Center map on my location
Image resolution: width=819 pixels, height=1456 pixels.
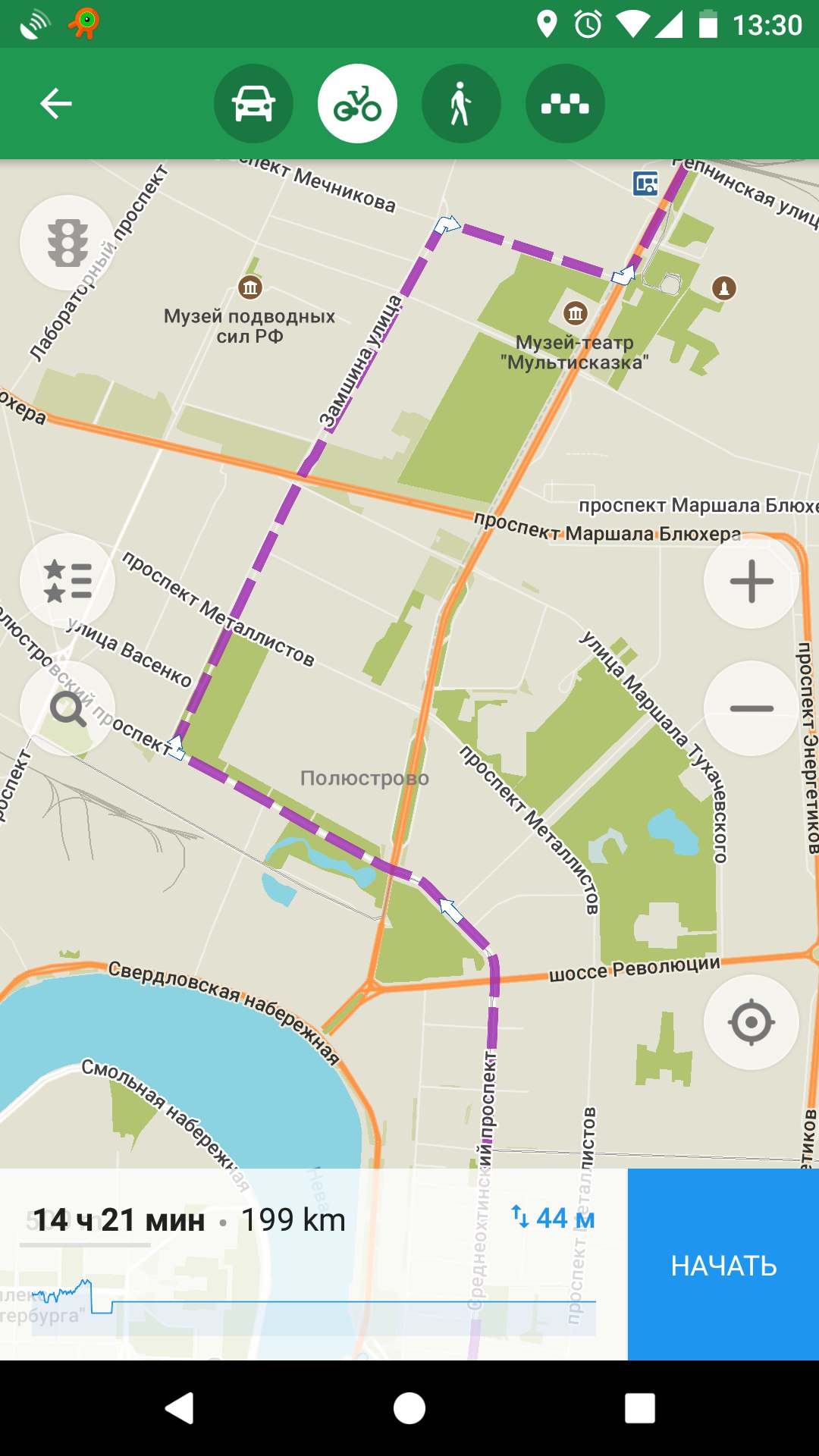(752, 1022)
